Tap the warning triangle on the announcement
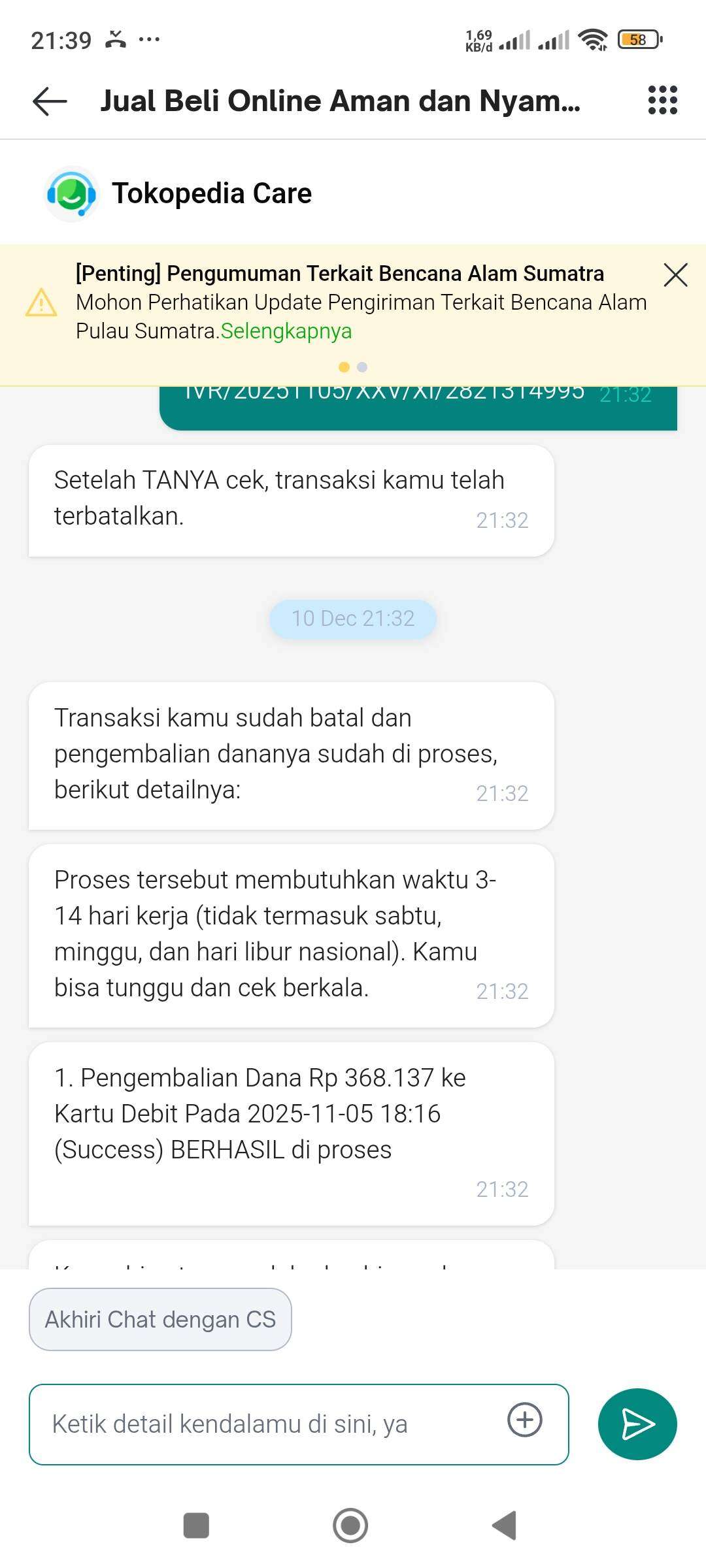Screen dimensions: 706x1568 [41, 302]
